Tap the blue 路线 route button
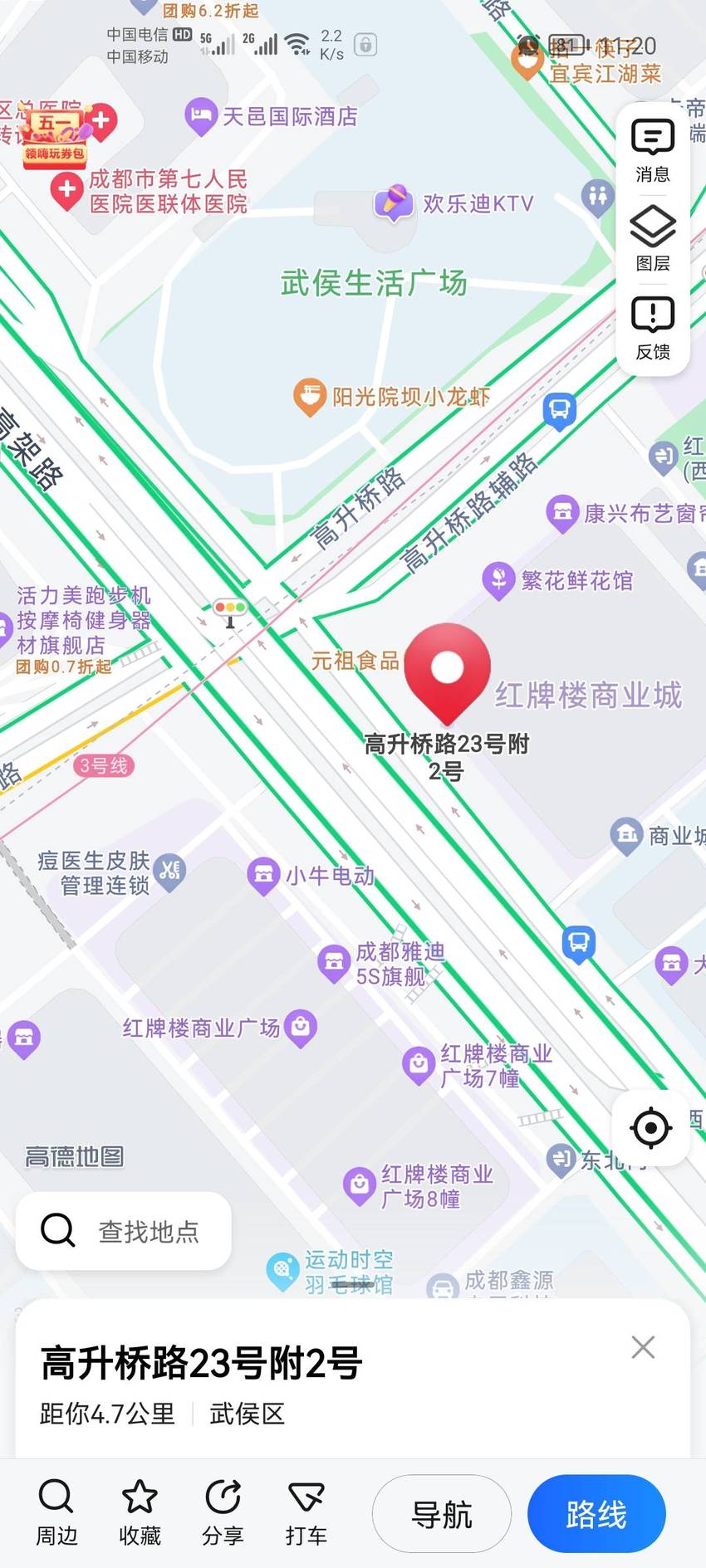 [x=596, y=1513]
